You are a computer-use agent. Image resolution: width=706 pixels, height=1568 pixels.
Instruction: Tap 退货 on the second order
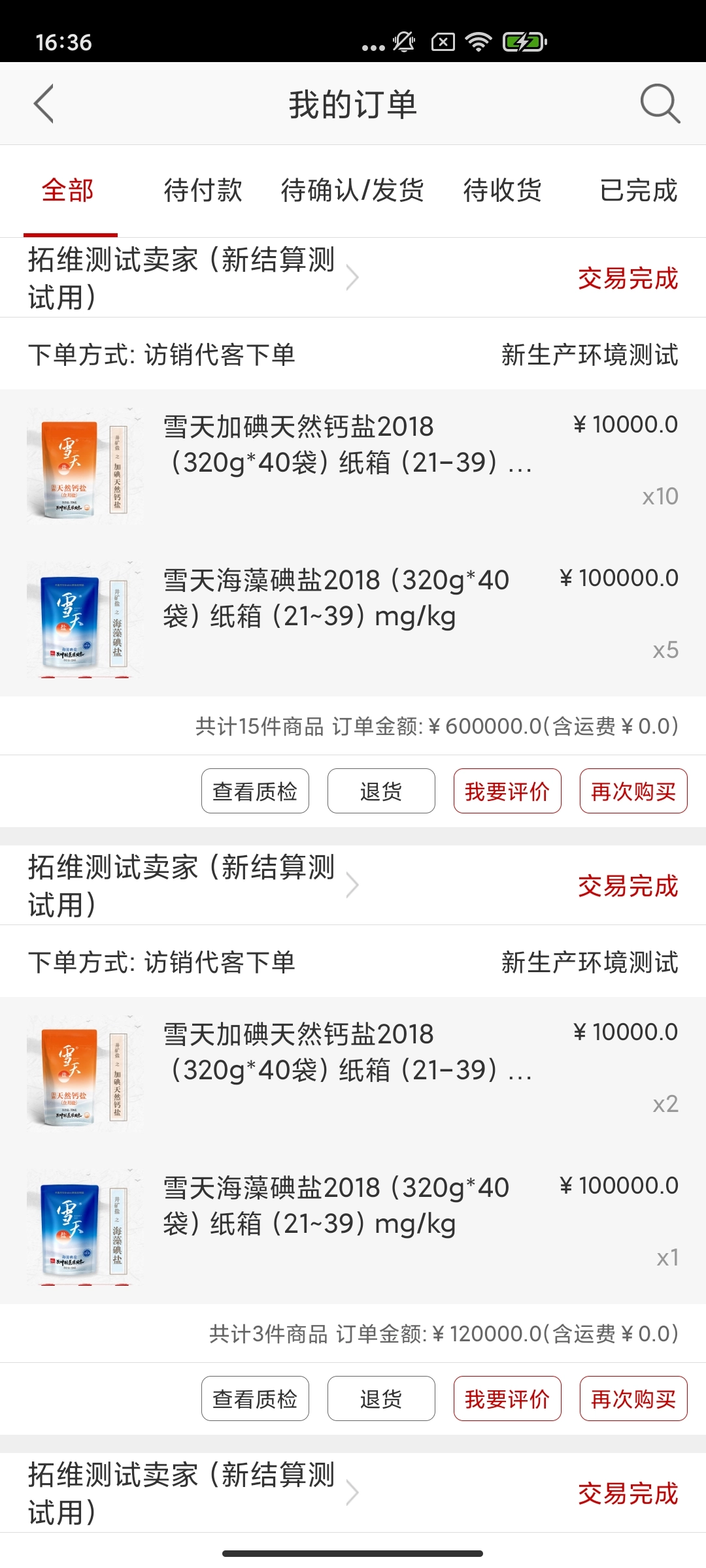(381, 1398)
